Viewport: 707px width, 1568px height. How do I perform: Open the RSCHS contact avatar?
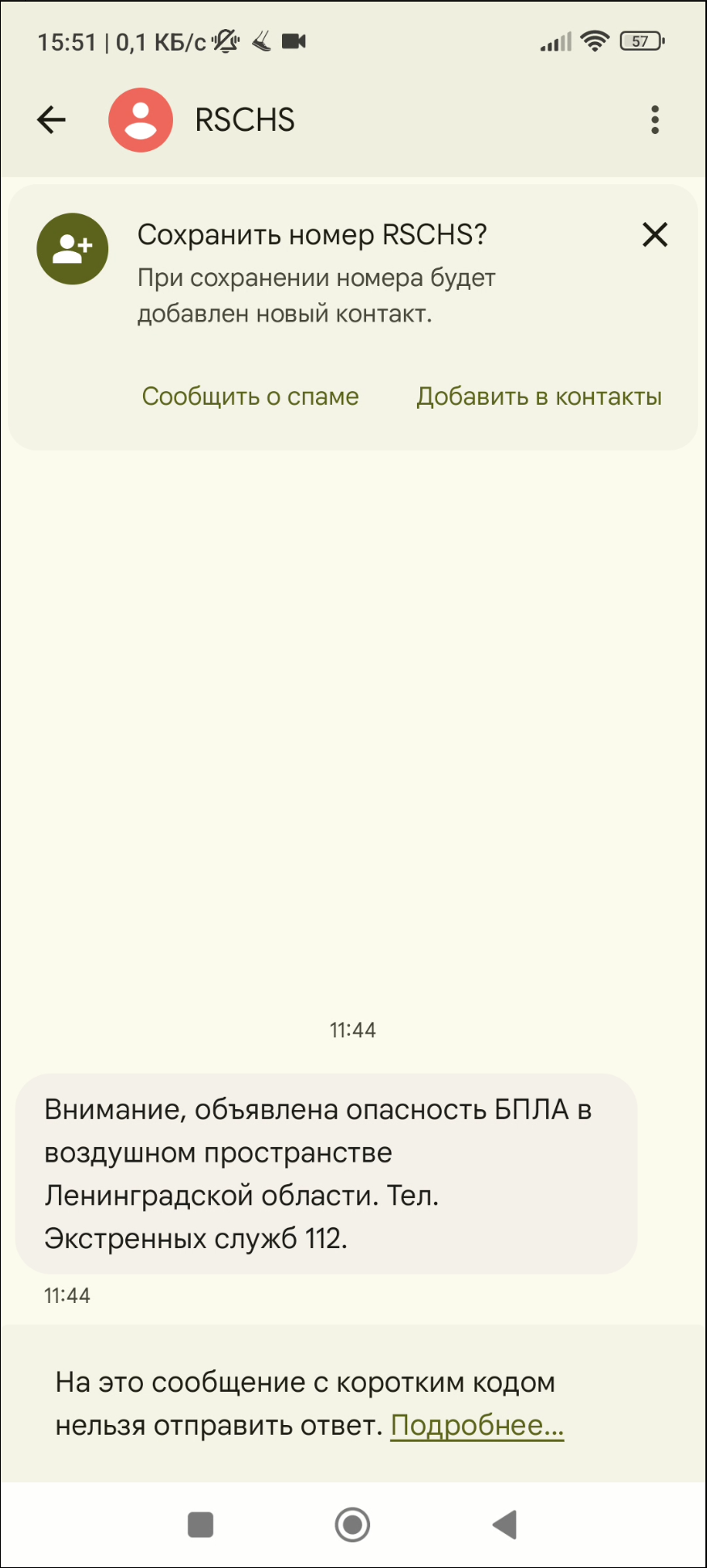tap(141, 120)
